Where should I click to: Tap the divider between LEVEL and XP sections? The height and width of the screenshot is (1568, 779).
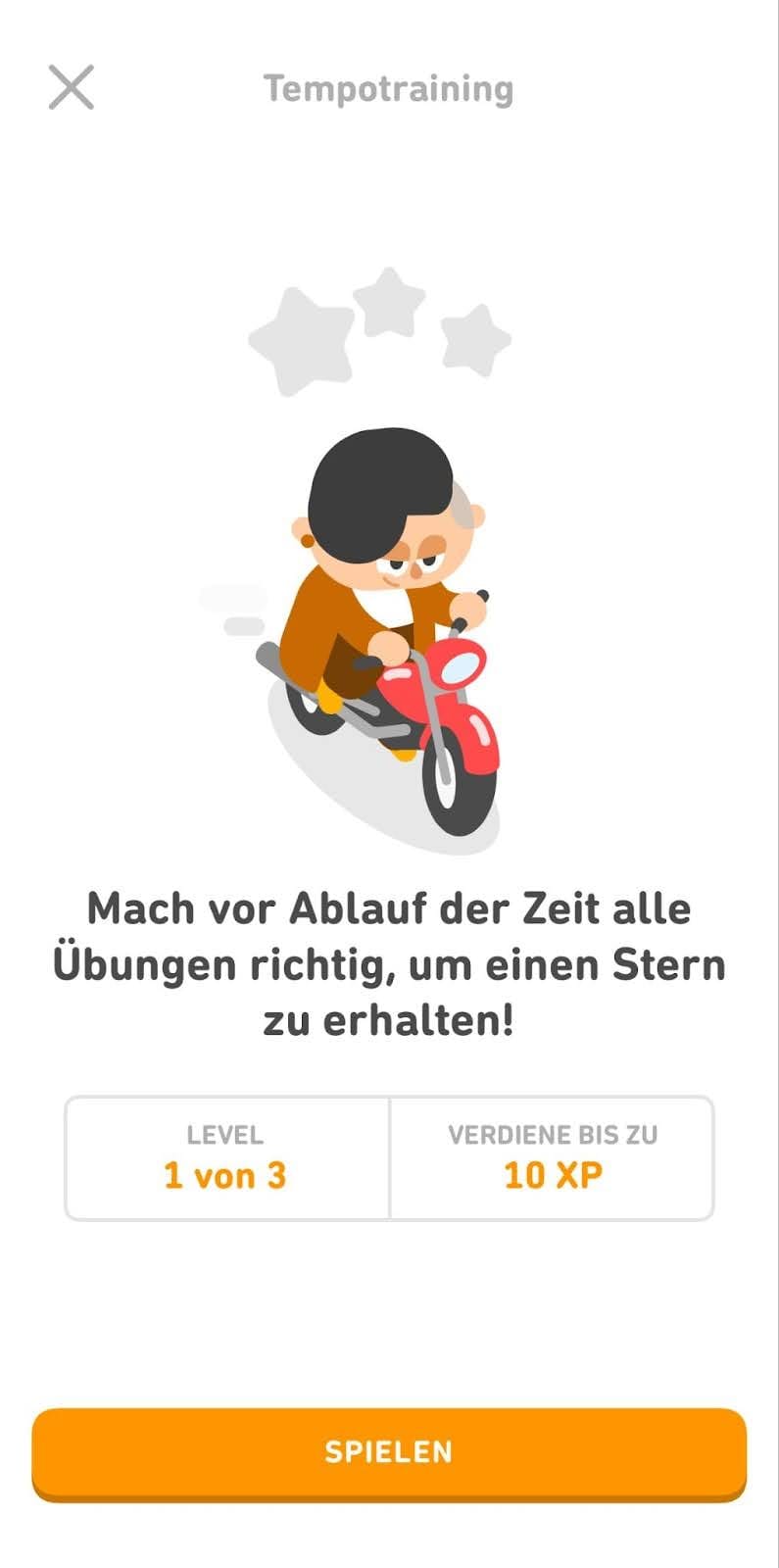click(389, 1156)
